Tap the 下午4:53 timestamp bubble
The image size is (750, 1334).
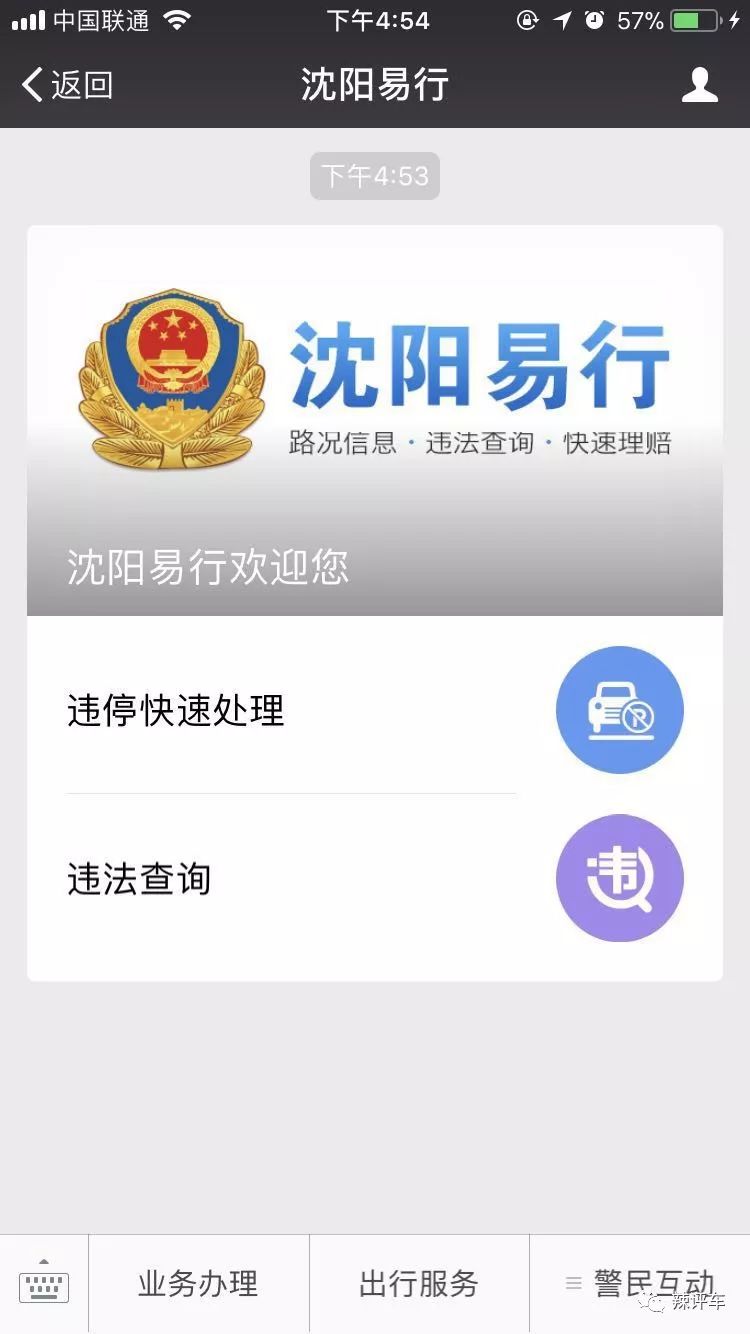(375, 176)
